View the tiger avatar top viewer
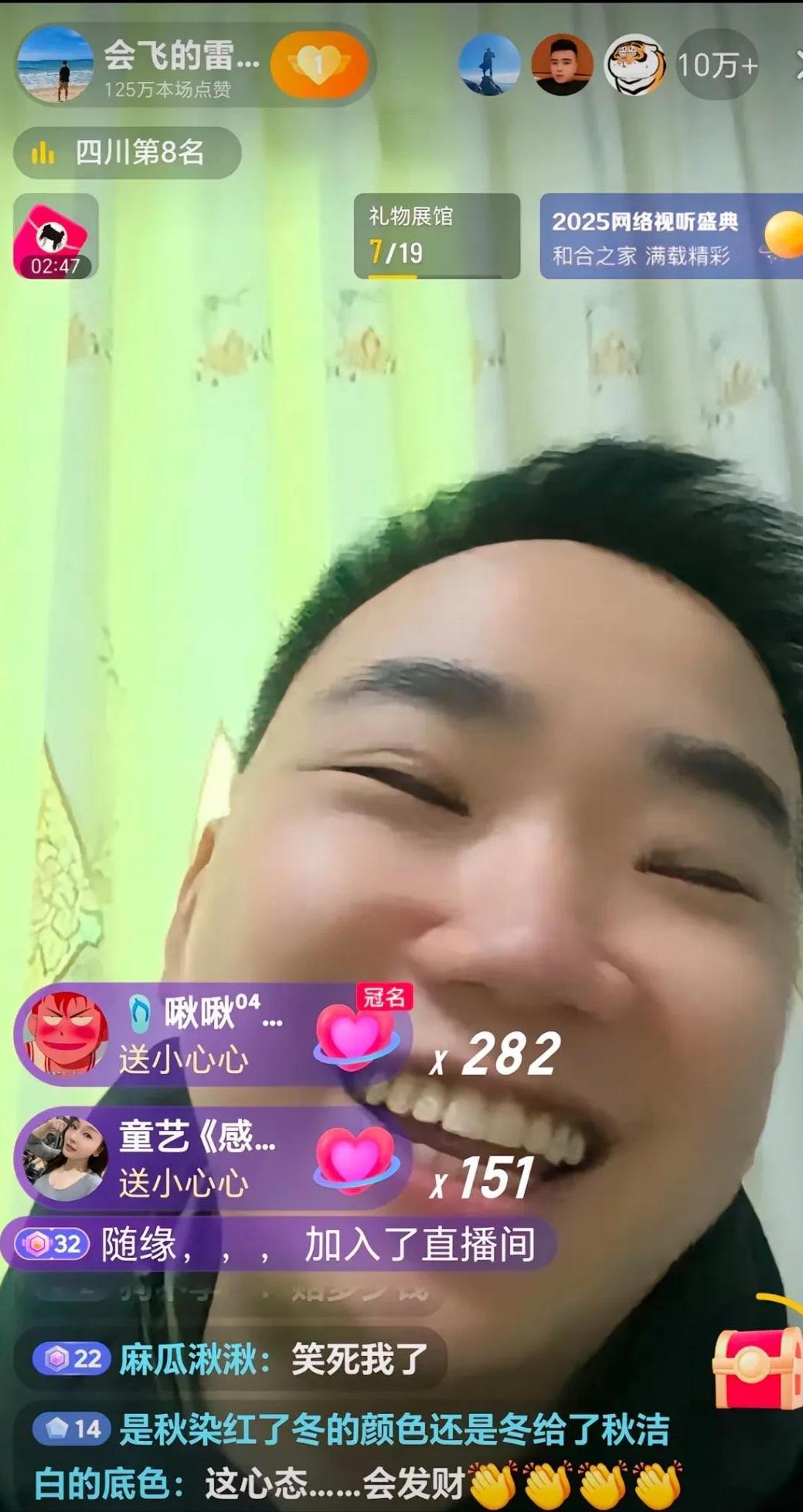This screenshot has width=803, height=1512. click(x=635, y=66)
